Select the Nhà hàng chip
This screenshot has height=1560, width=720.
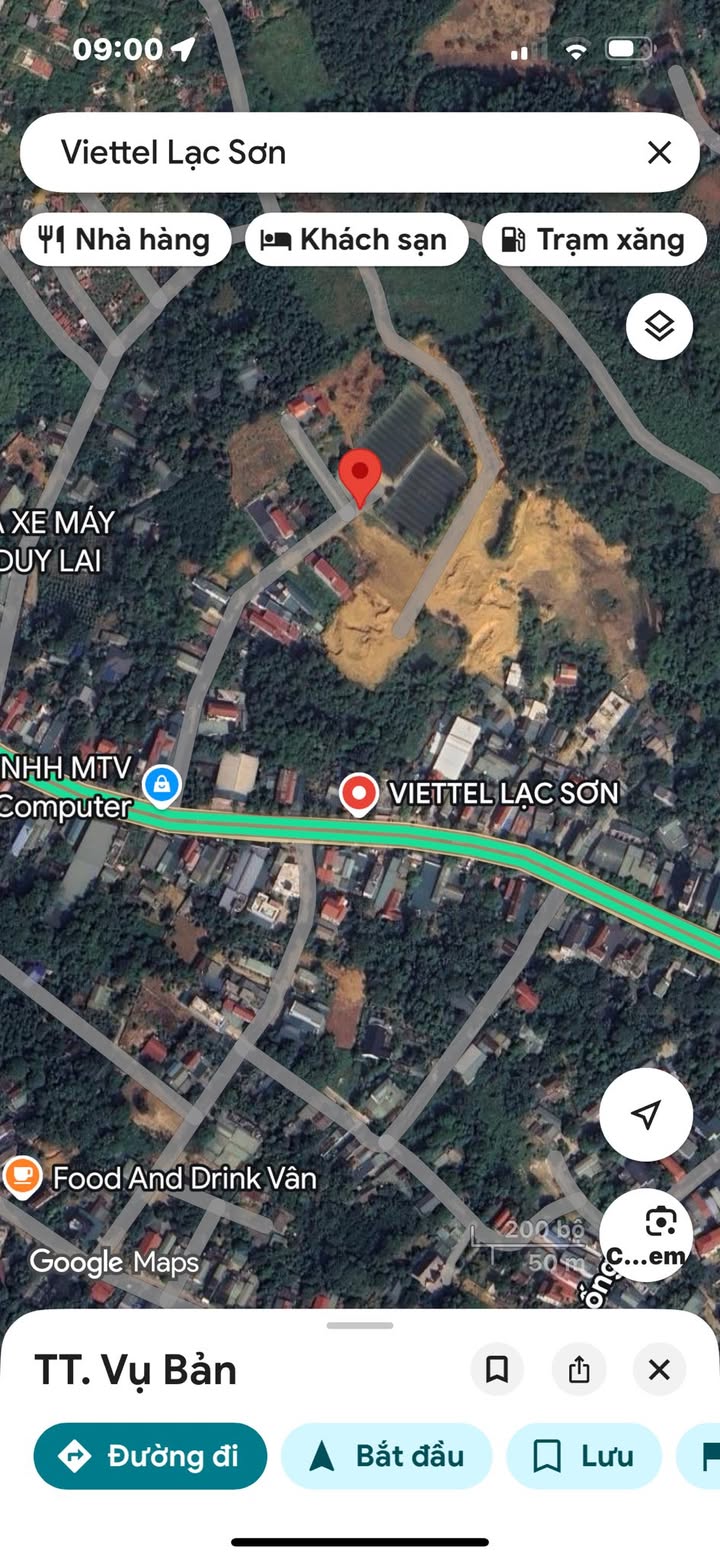[125, 240]
